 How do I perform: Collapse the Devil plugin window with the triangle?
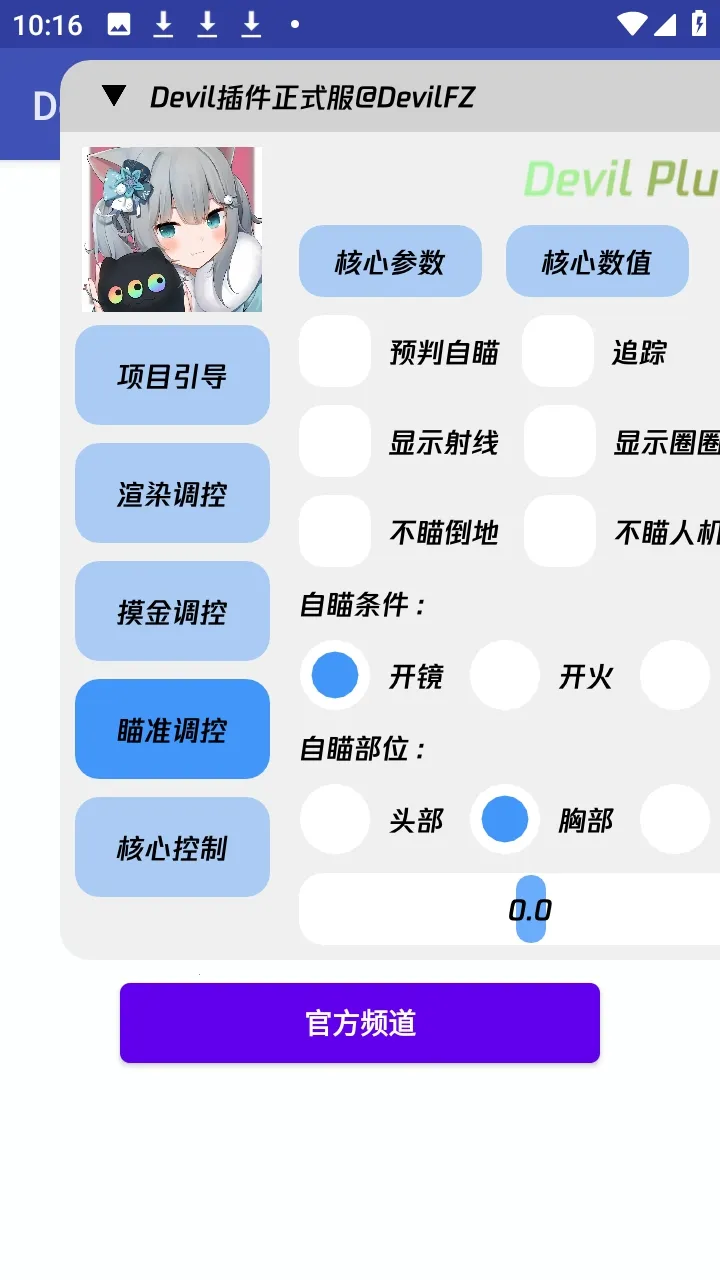pos(115,96)
